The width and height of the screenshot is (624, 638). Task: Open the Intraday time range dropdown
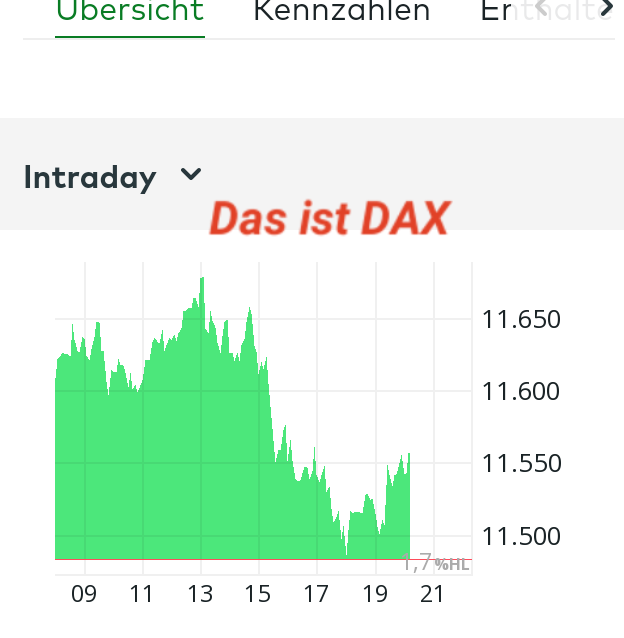pos(113,177)
